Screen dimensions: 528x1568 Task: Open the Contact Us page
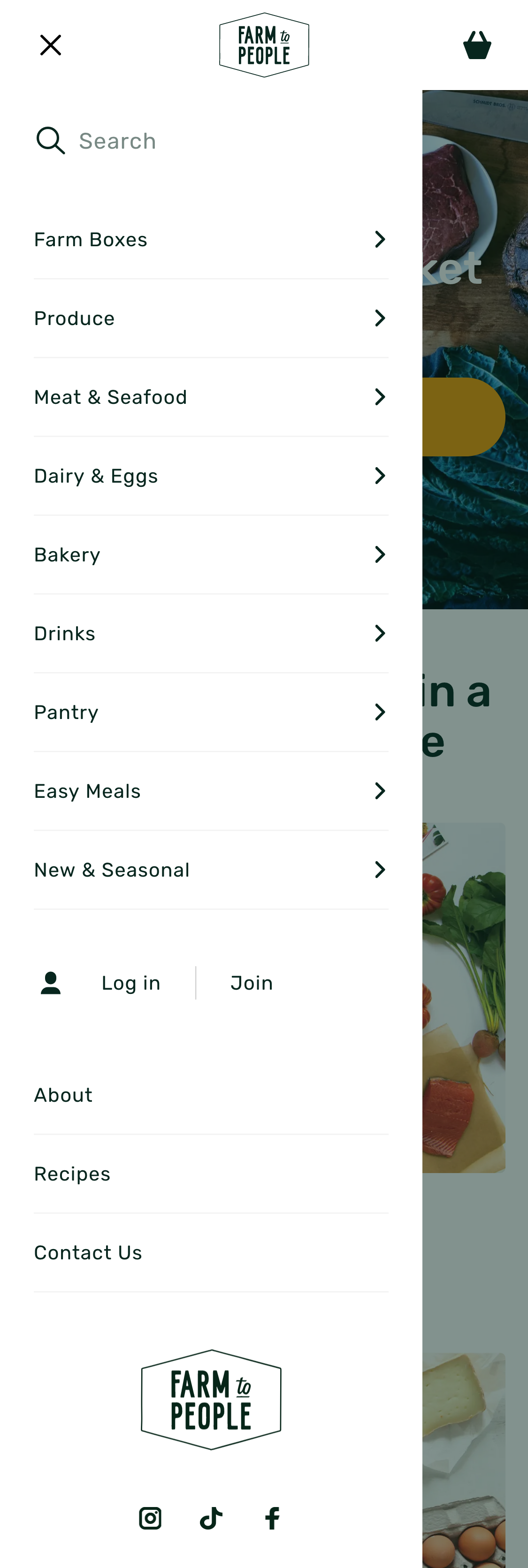88,1252
